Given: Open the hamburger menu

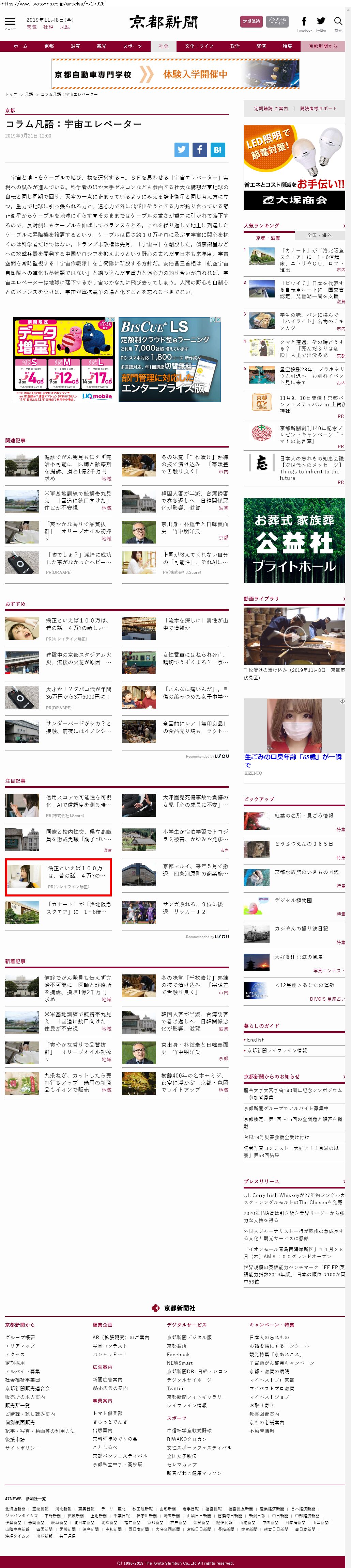Looking at the screenshot, I should click(10, 22).
